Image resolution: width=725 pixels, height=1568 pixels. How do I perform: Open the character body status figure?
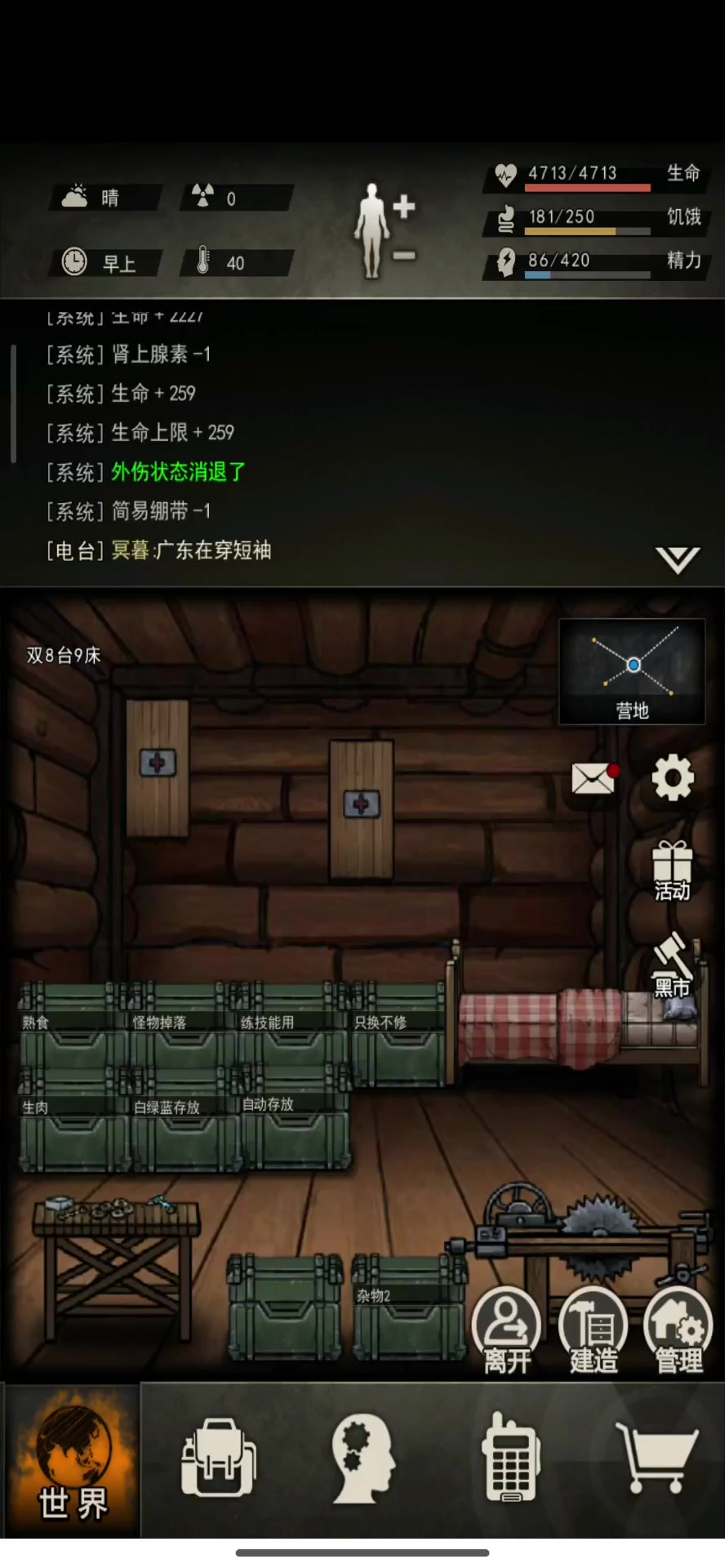pos(372,230)
